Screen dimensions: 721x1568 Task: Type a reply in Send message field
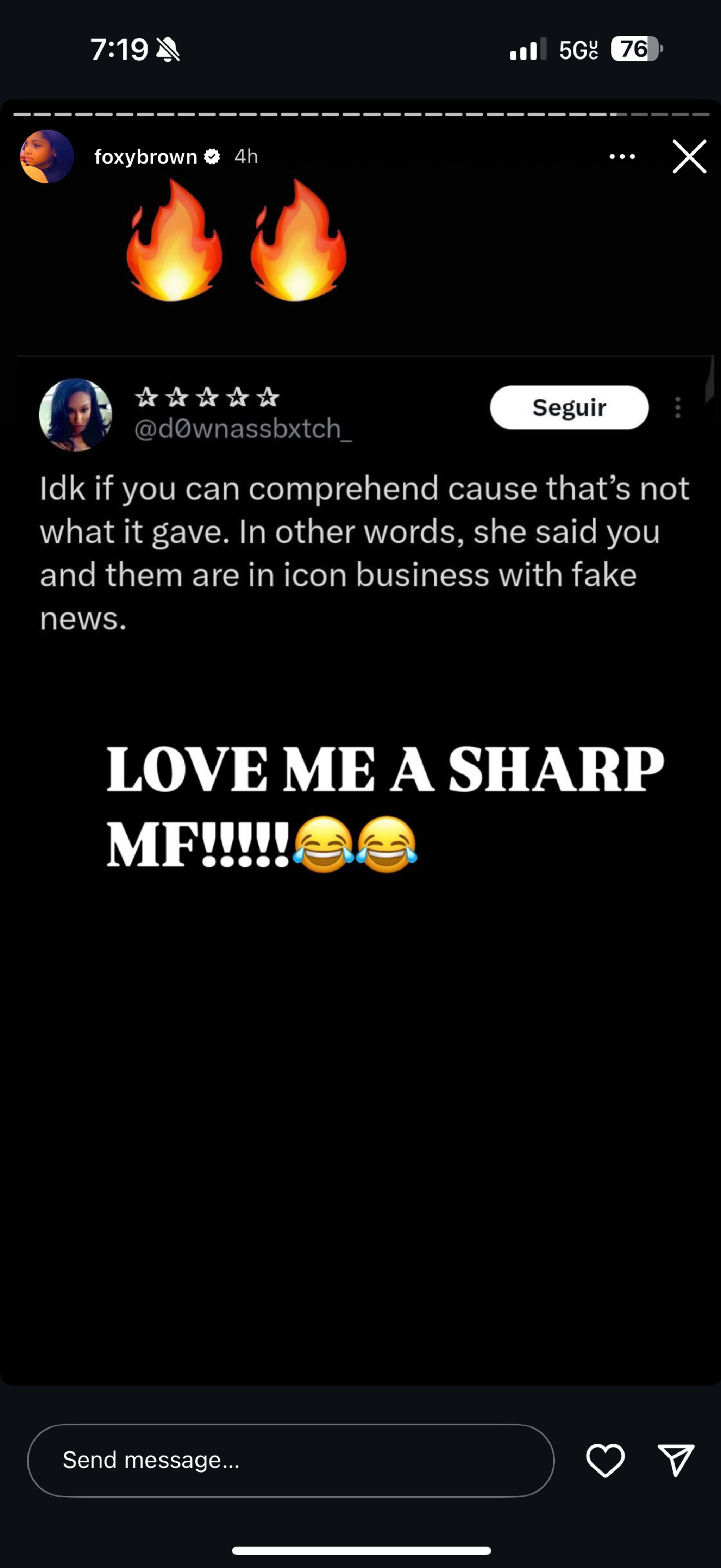click(290, 1460)
